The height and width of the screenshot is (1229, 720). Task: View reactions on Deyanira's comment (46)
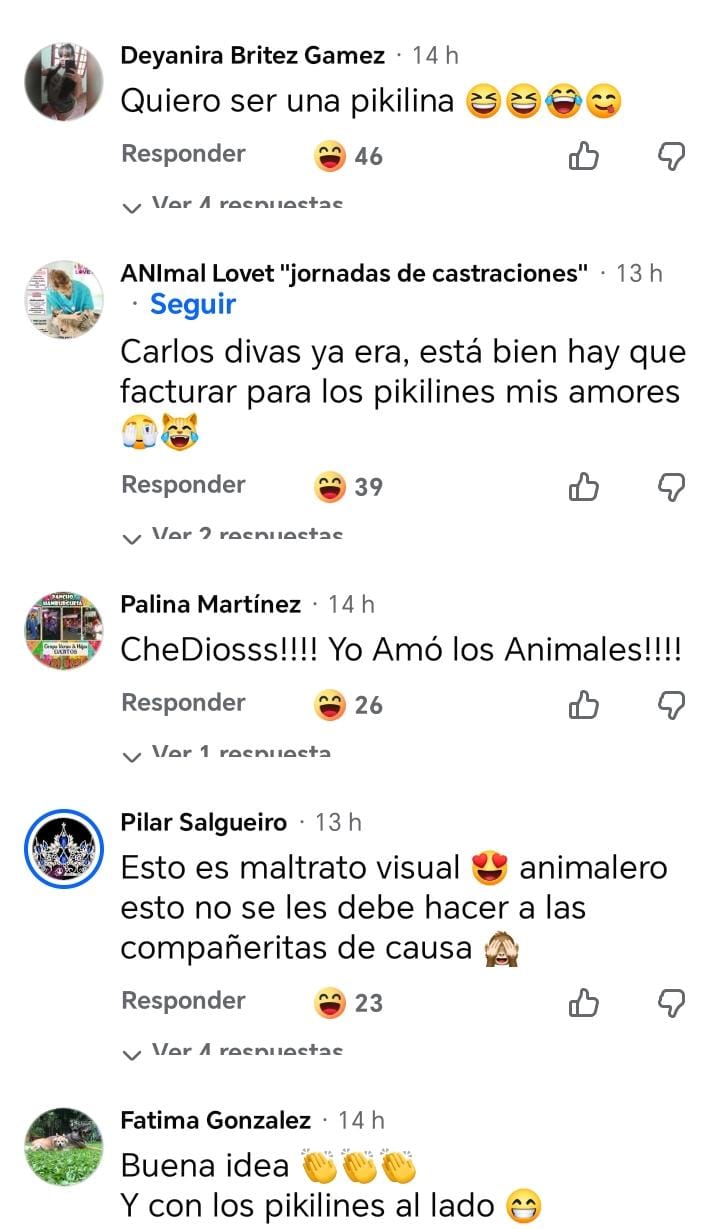(348, 156)
